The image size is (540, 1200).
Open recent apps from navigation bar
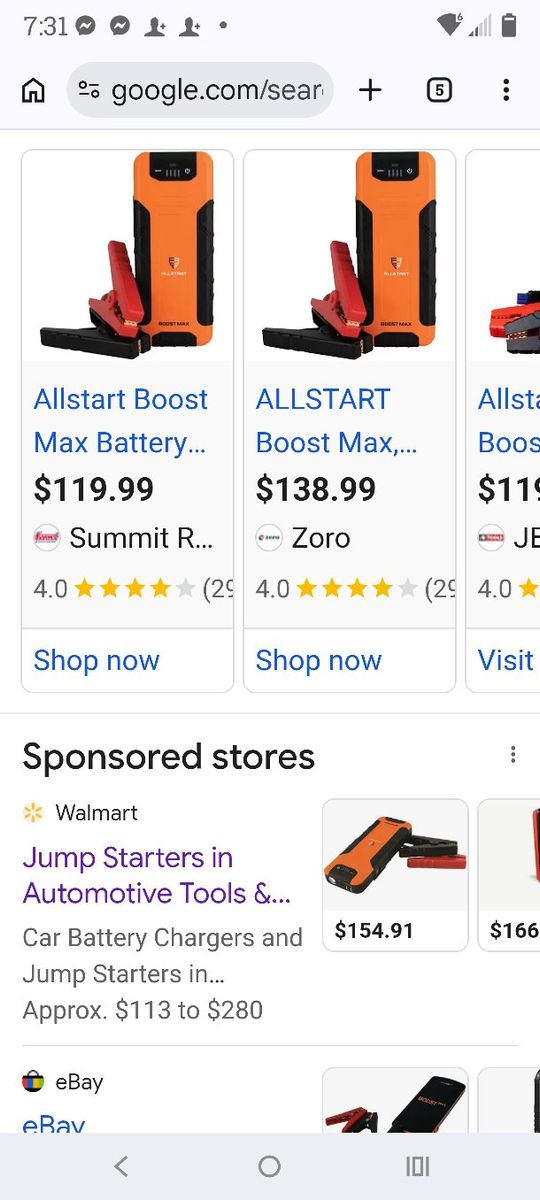click(x=417, y=1166)
